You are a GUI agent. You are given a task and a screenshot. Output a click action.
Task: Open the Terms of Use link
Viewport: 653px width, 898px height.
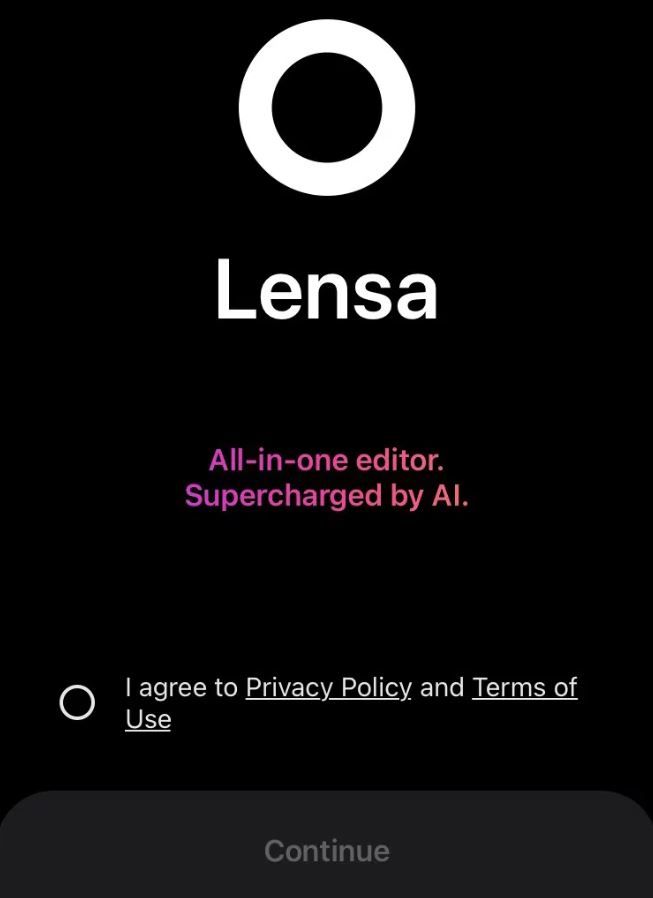click(x=524, y=687)
